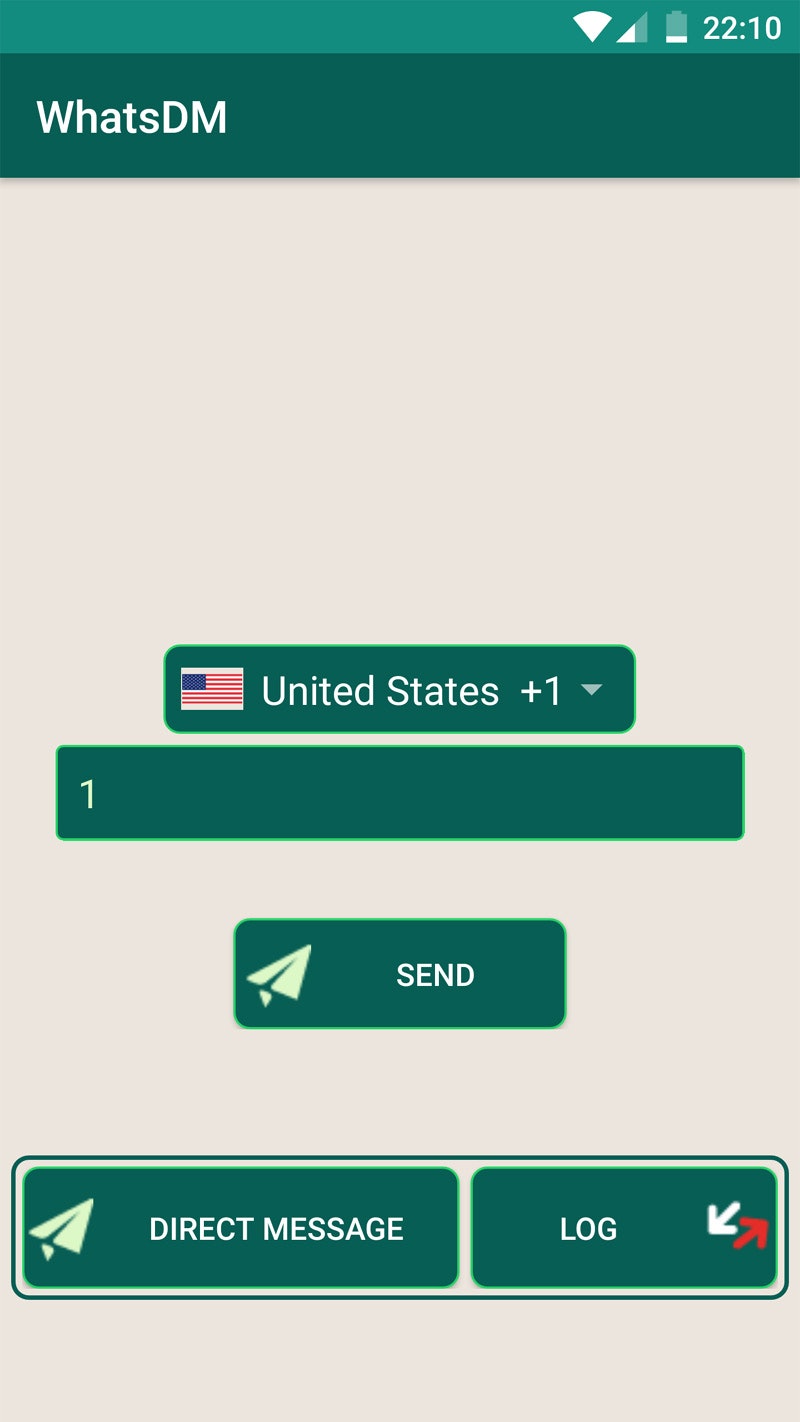Tap the Wi-Fi icon in the status bar
The width and height of the screenshot is (800, 1422).
(592, 27)
